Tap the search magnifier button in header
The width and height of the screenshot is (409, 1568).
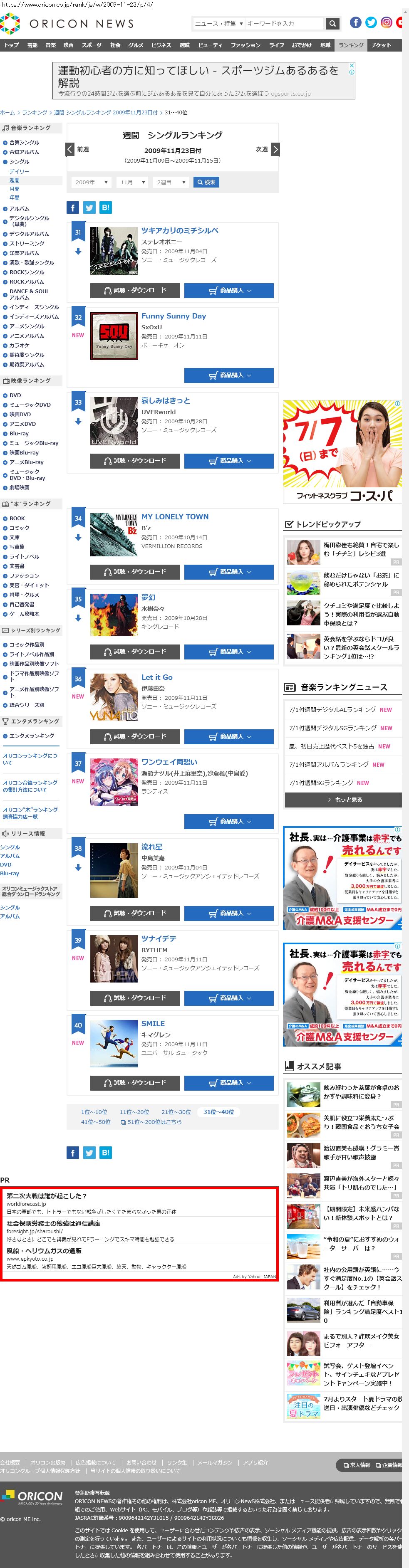pos(332,24)
